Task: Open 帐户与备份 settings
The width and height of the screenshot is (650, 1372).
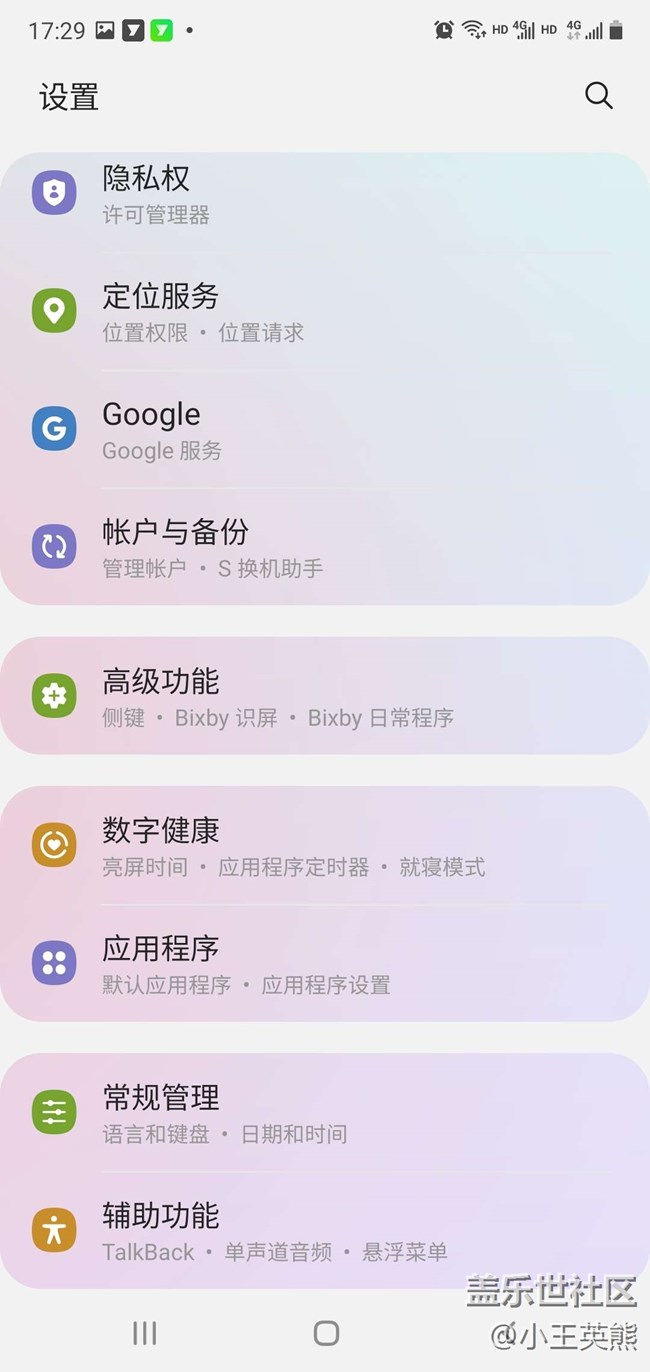Action: click(x=325, y=548)
